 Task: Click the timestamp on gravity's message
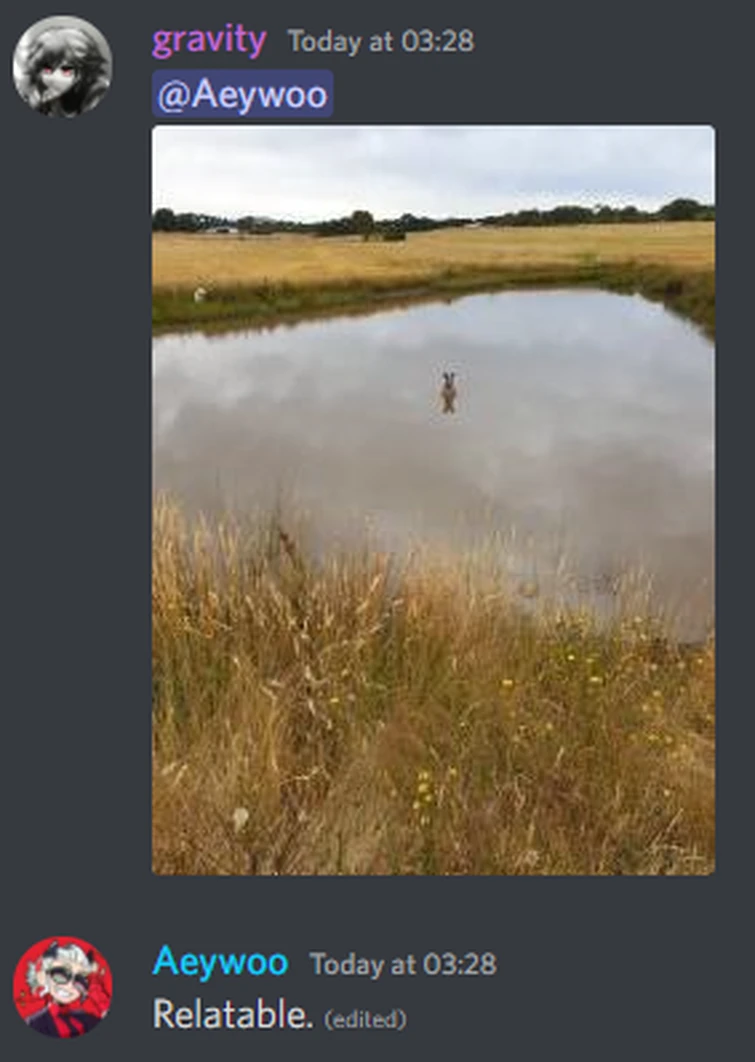[x=380, y=43]
